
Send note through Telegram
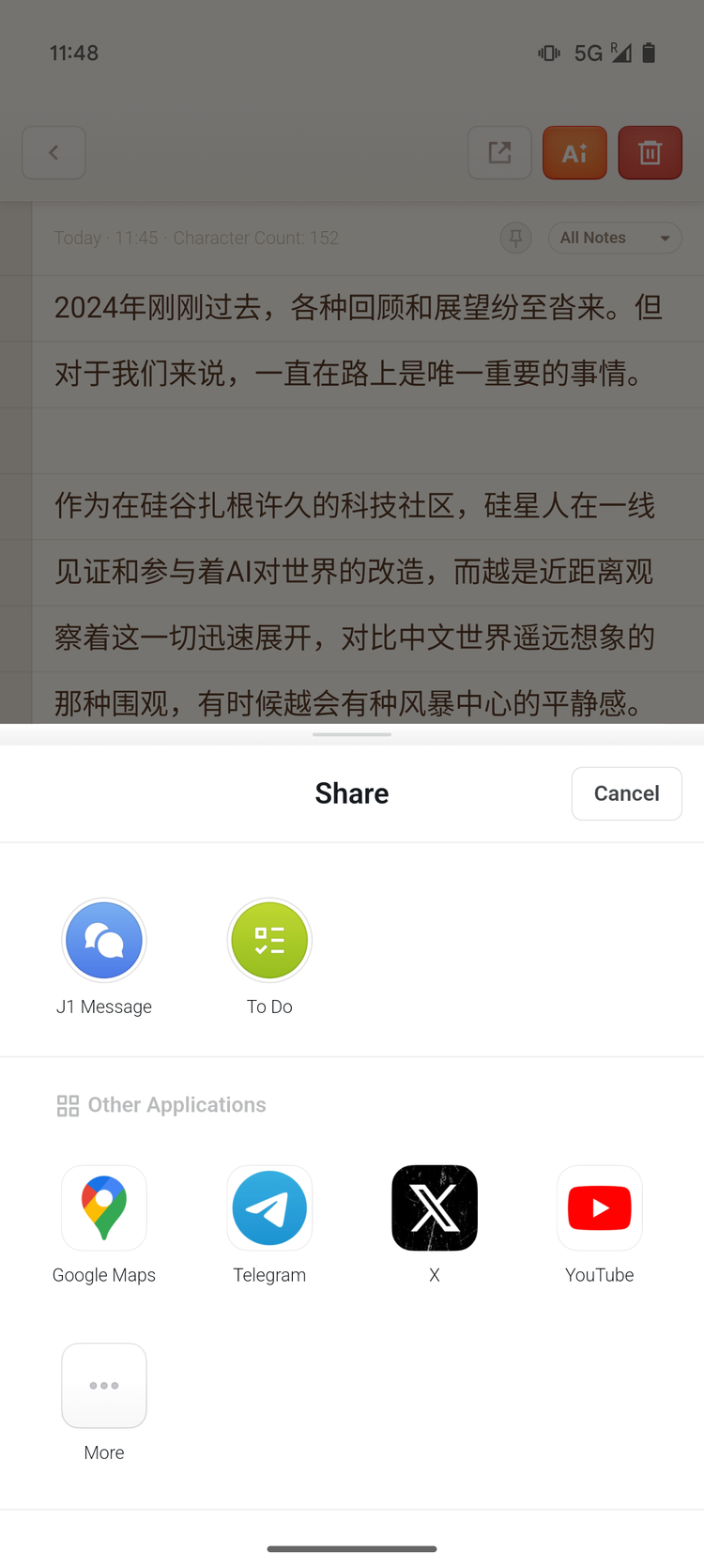point(269,1208)
